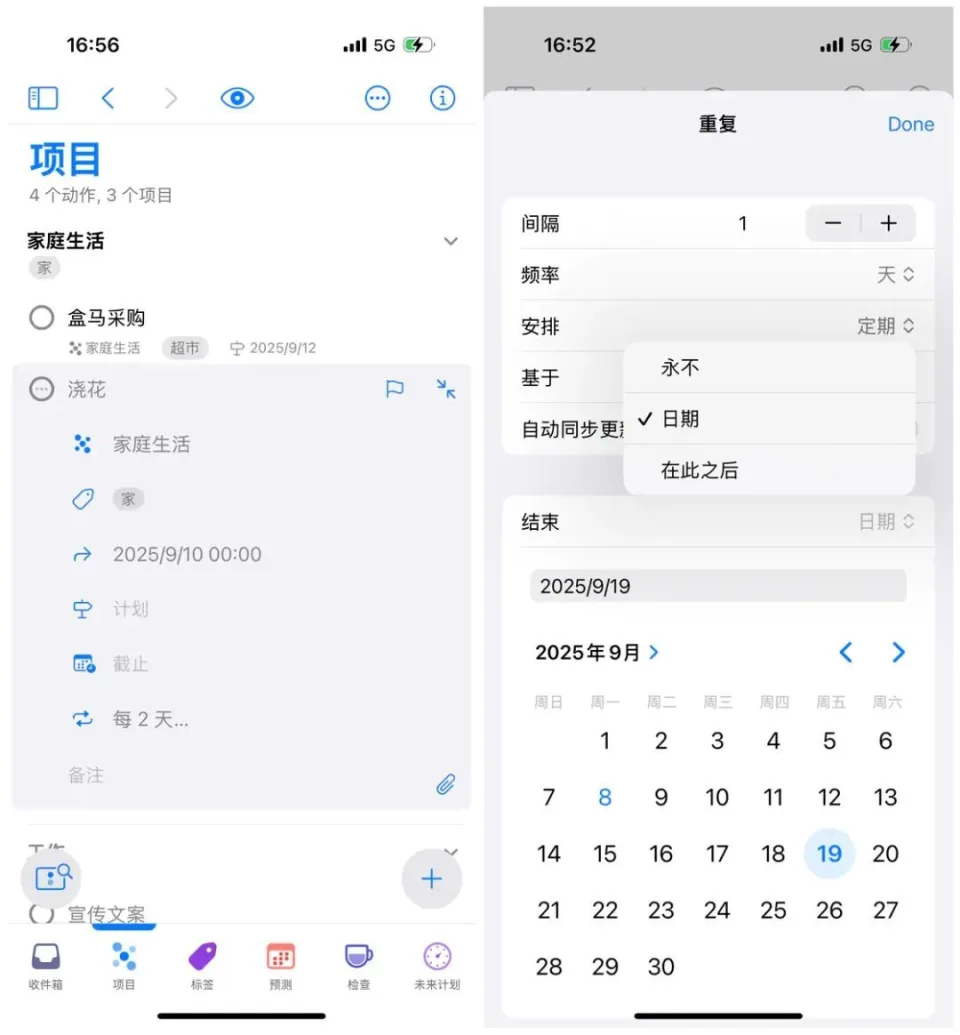This screenshot has height=1035, width=960.
Task: Tap Done to close the 重复 sheet
Action: coord(911,124)
